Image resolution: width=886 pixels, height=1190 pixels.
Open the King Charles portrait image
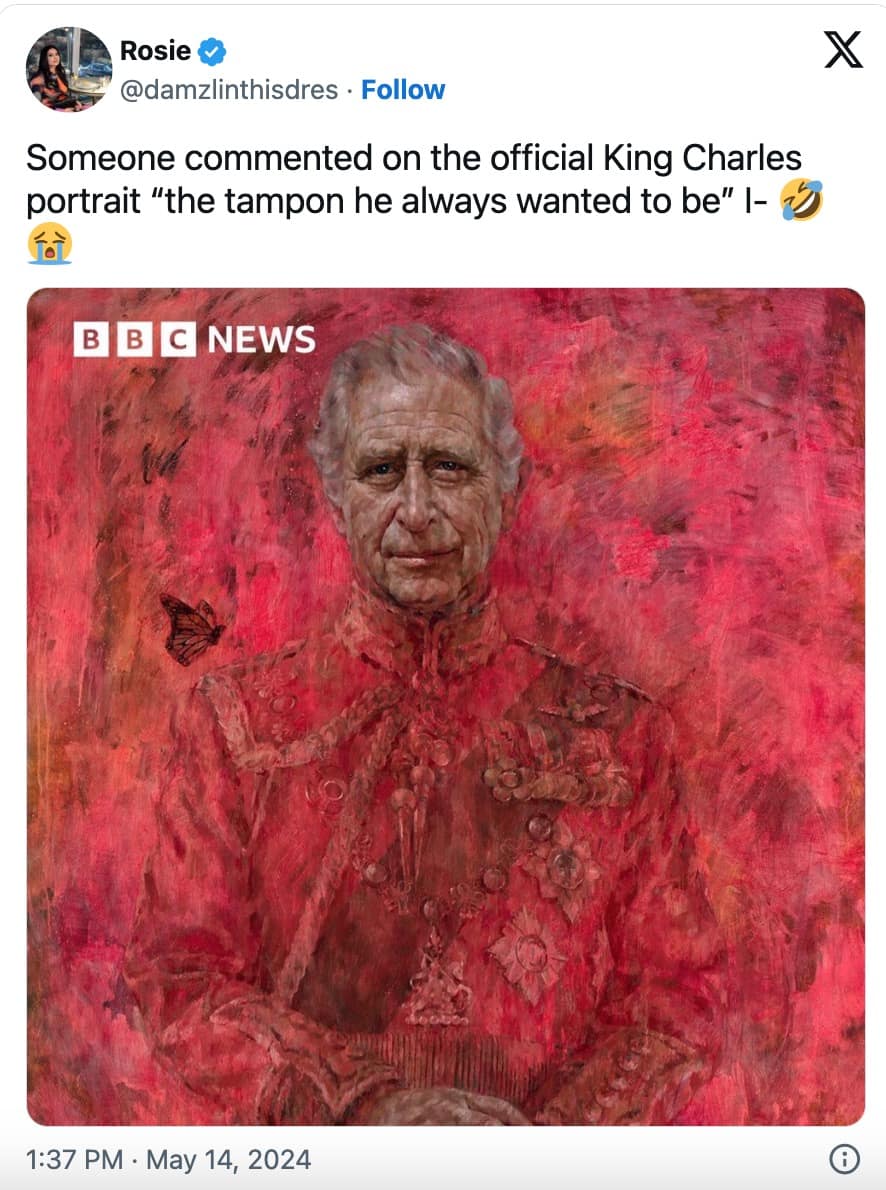pos(445,705)
